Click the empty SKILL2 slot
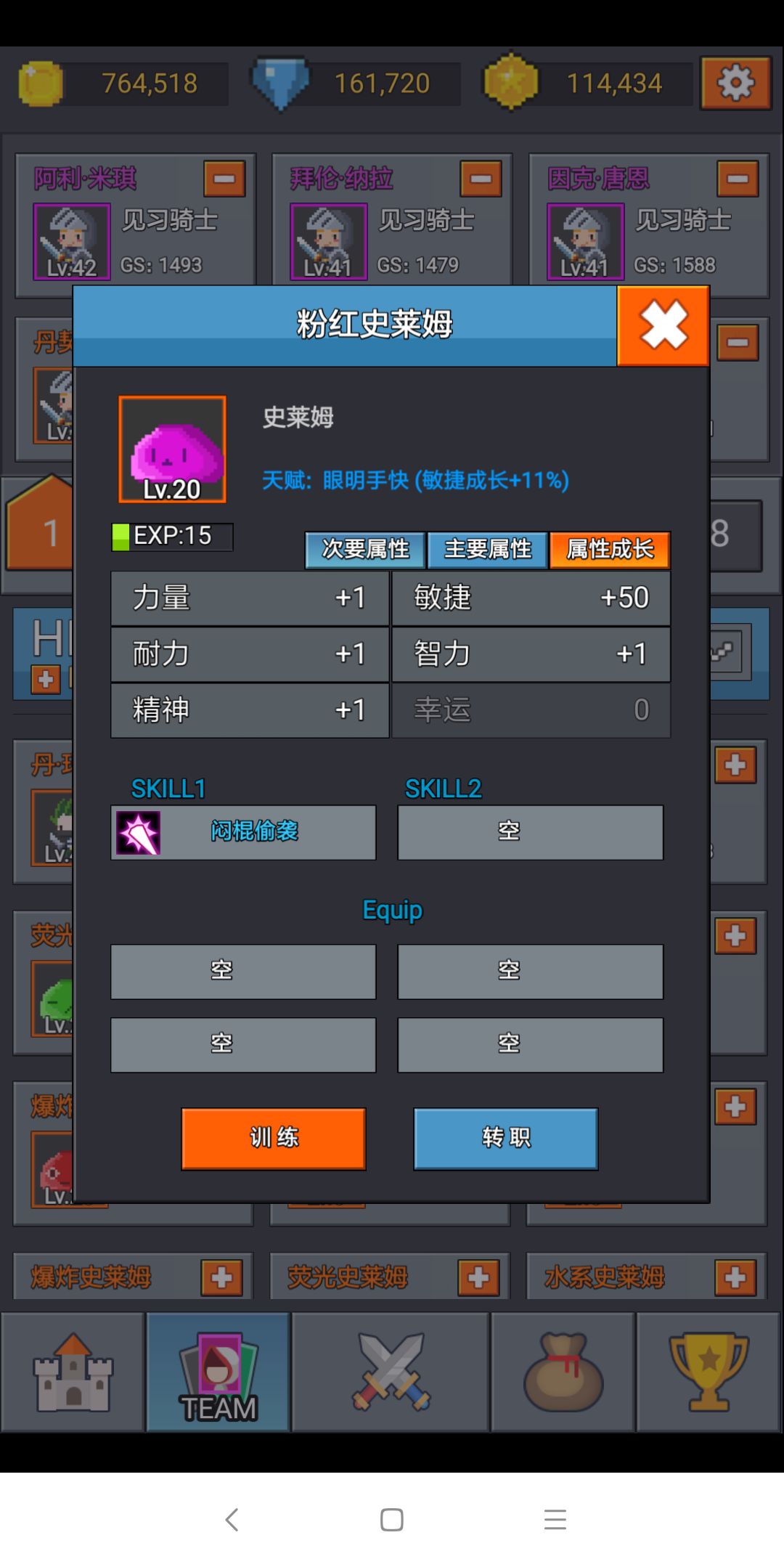Screen dimensions: 784x1567 531,833
